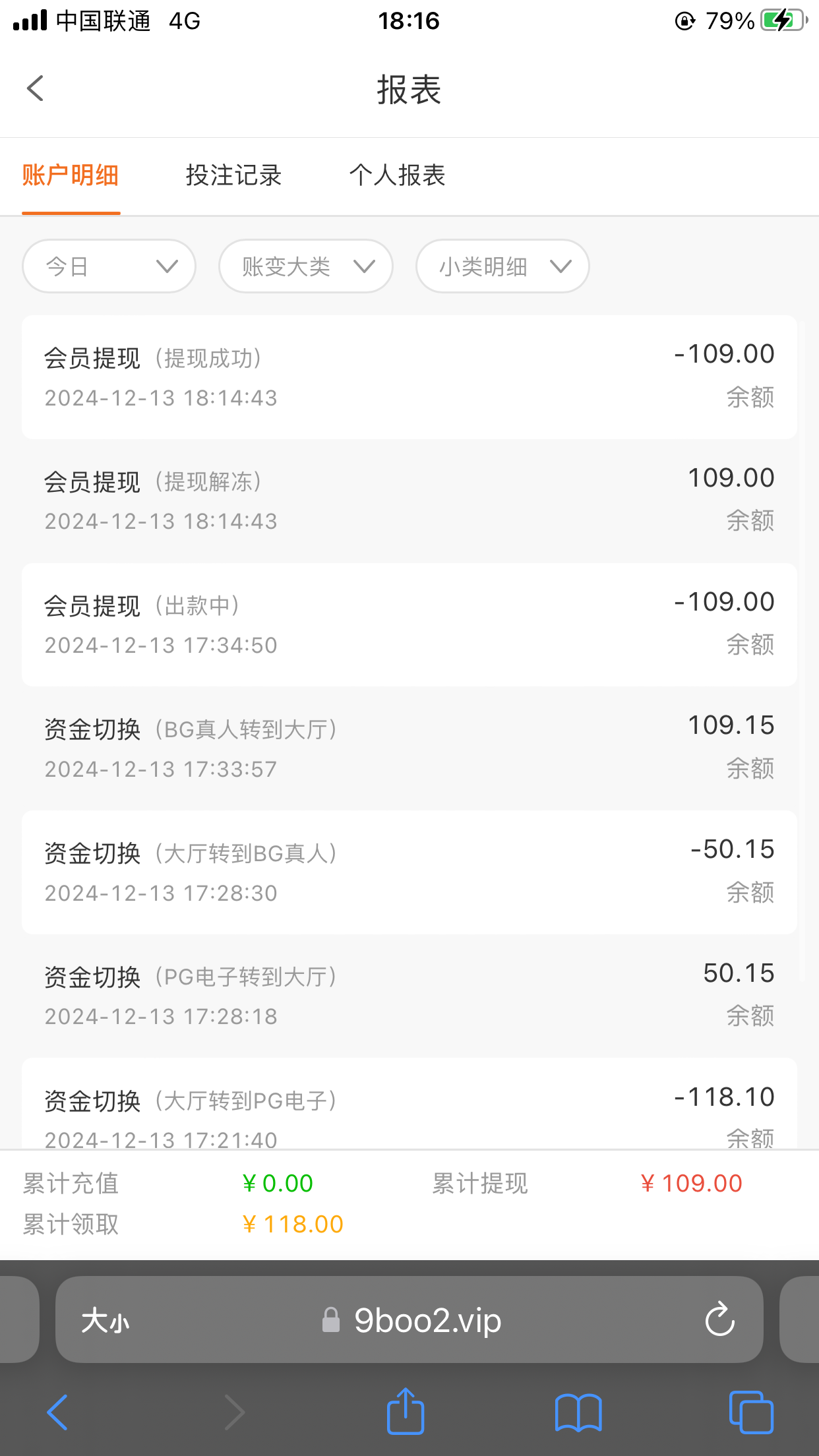This screenshot has width=819, height=1456.
Task: Switch to the 投注记录 tab
Action: tap(233, 175)
